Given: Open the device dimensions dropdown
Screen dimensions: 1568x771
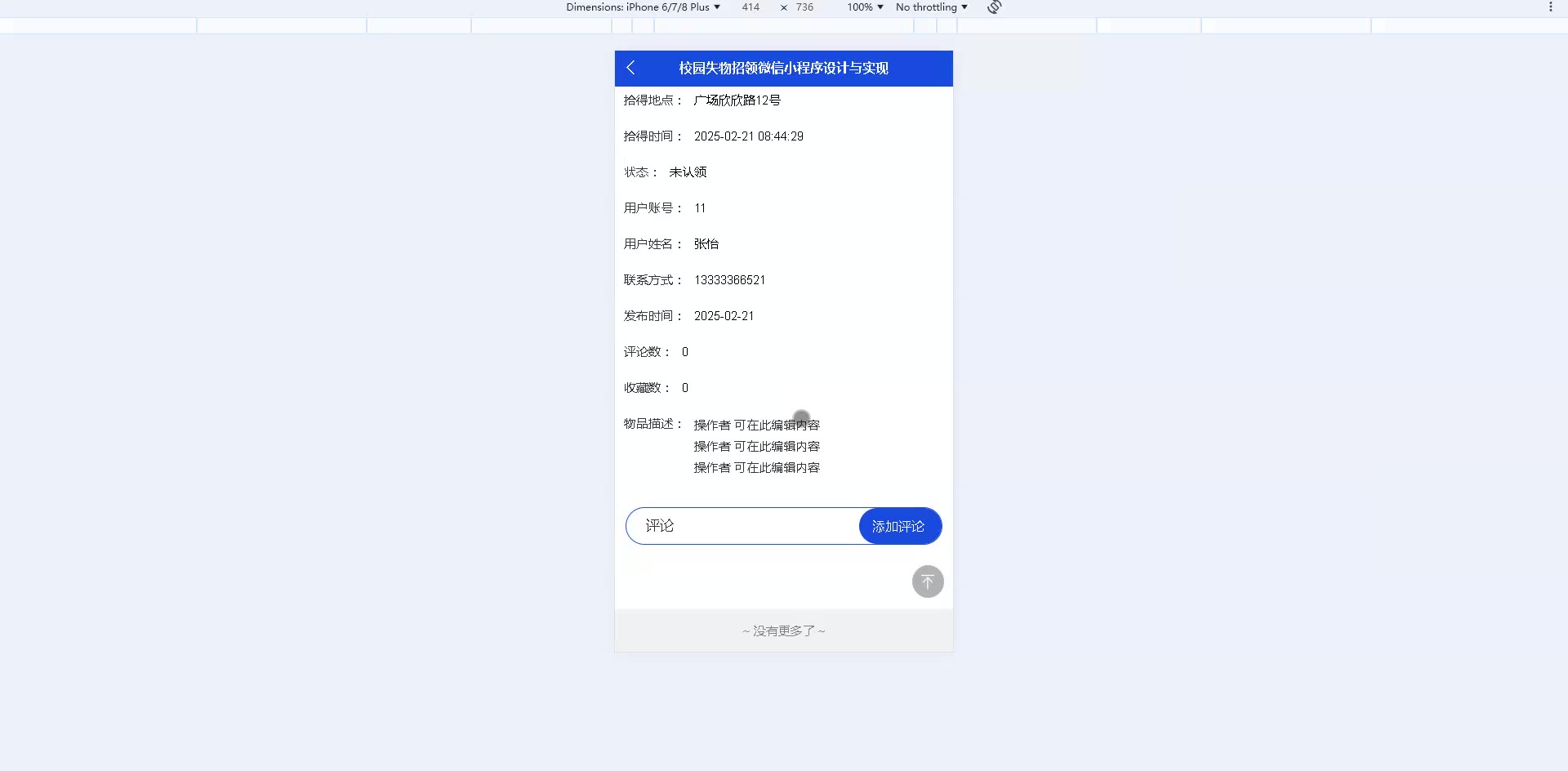Looking at the screenshot, I should (644, 7).
